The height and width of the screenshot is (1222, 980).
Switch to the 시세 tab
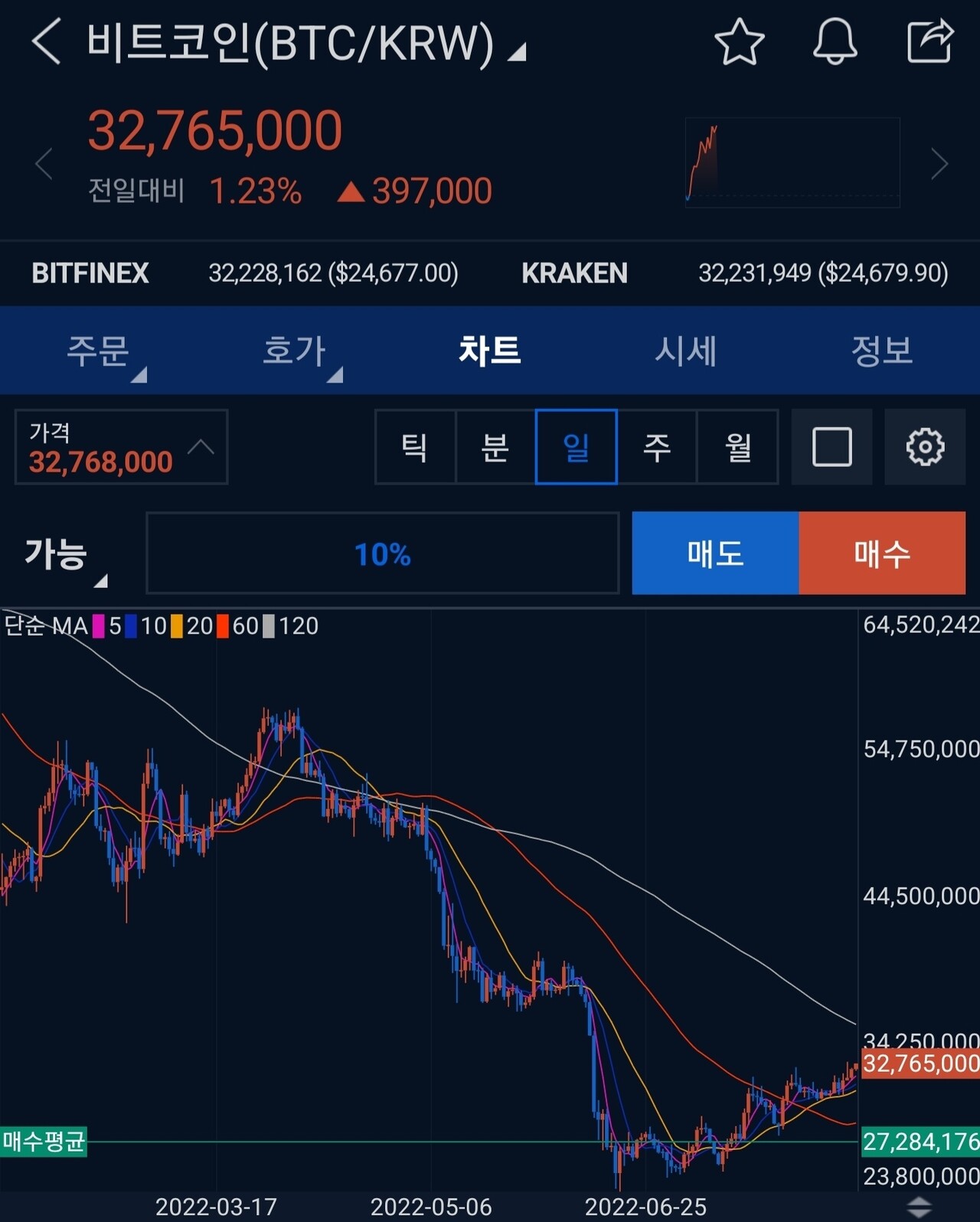coord(685,351)
